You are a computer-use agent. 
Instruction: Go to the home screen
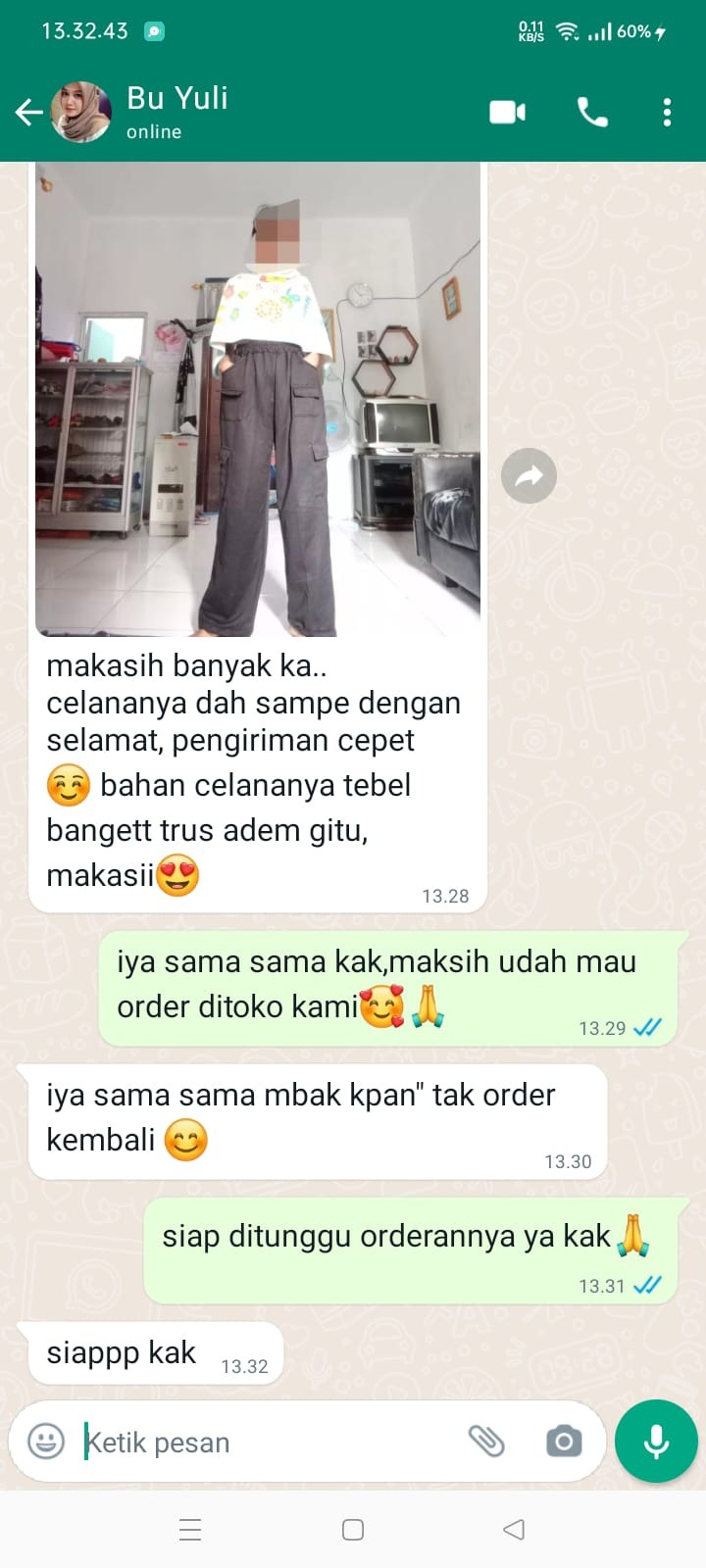pyautogui.click(x=353, y=1530)
